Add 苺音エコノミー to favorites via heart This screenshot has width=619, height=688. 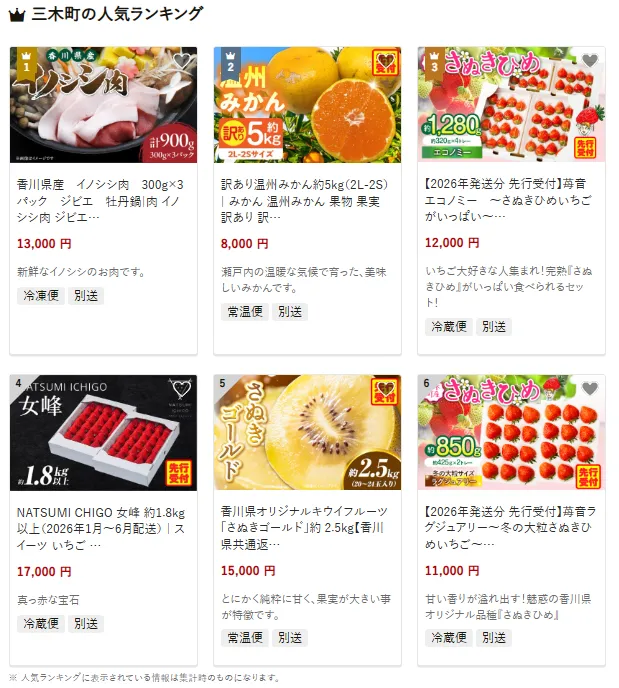589,61
